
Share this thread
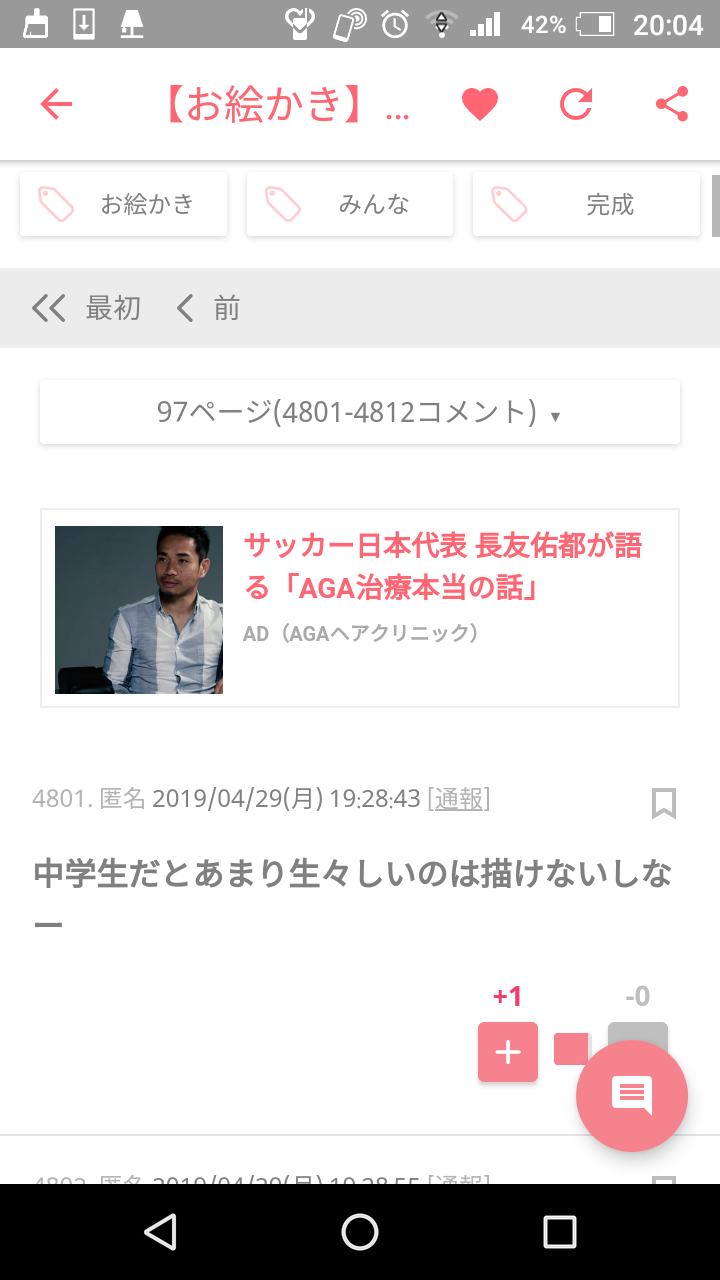point(671,104)
